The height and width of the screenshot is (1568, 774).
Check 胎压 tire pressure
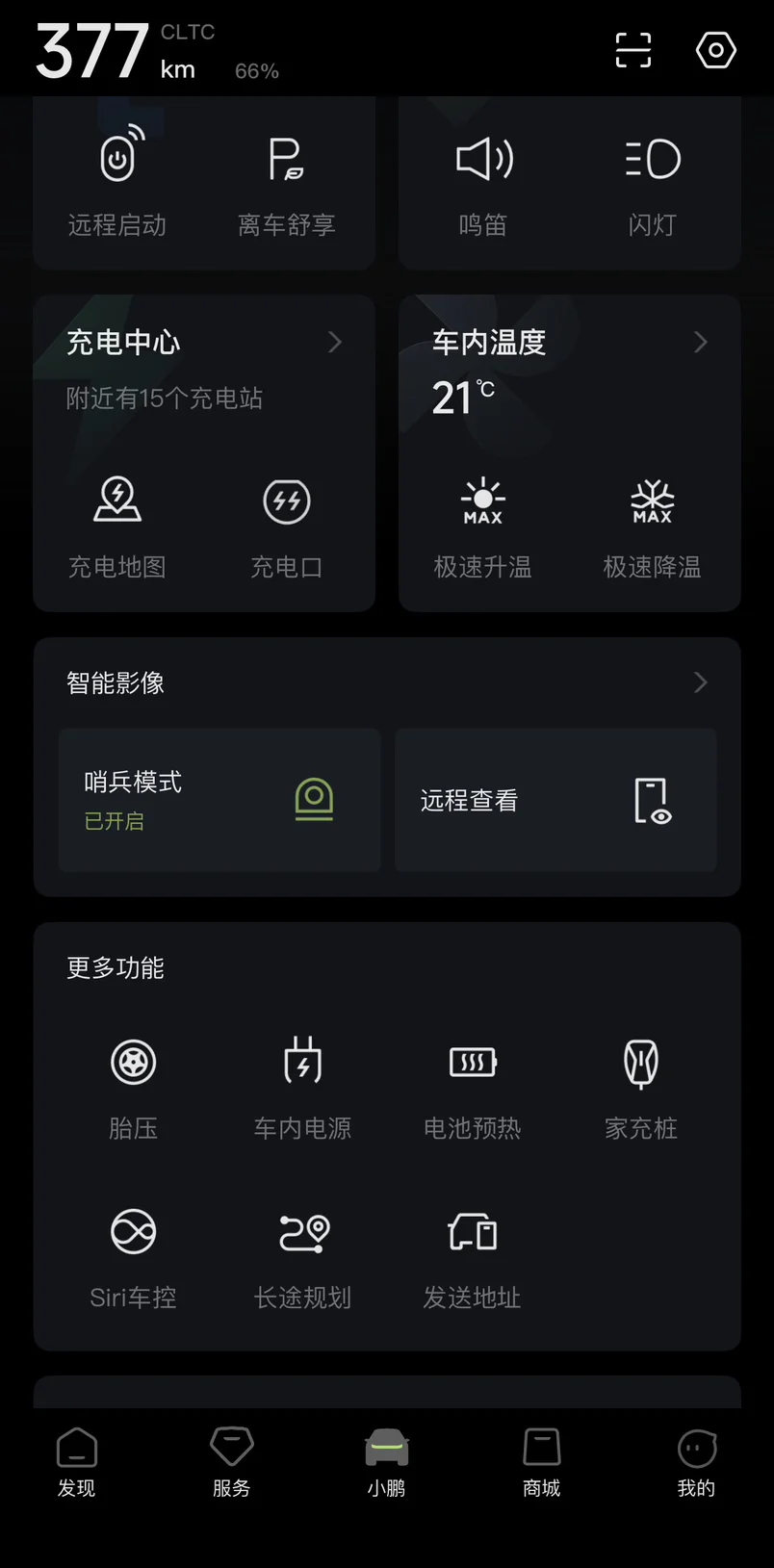coord(133,1086)
